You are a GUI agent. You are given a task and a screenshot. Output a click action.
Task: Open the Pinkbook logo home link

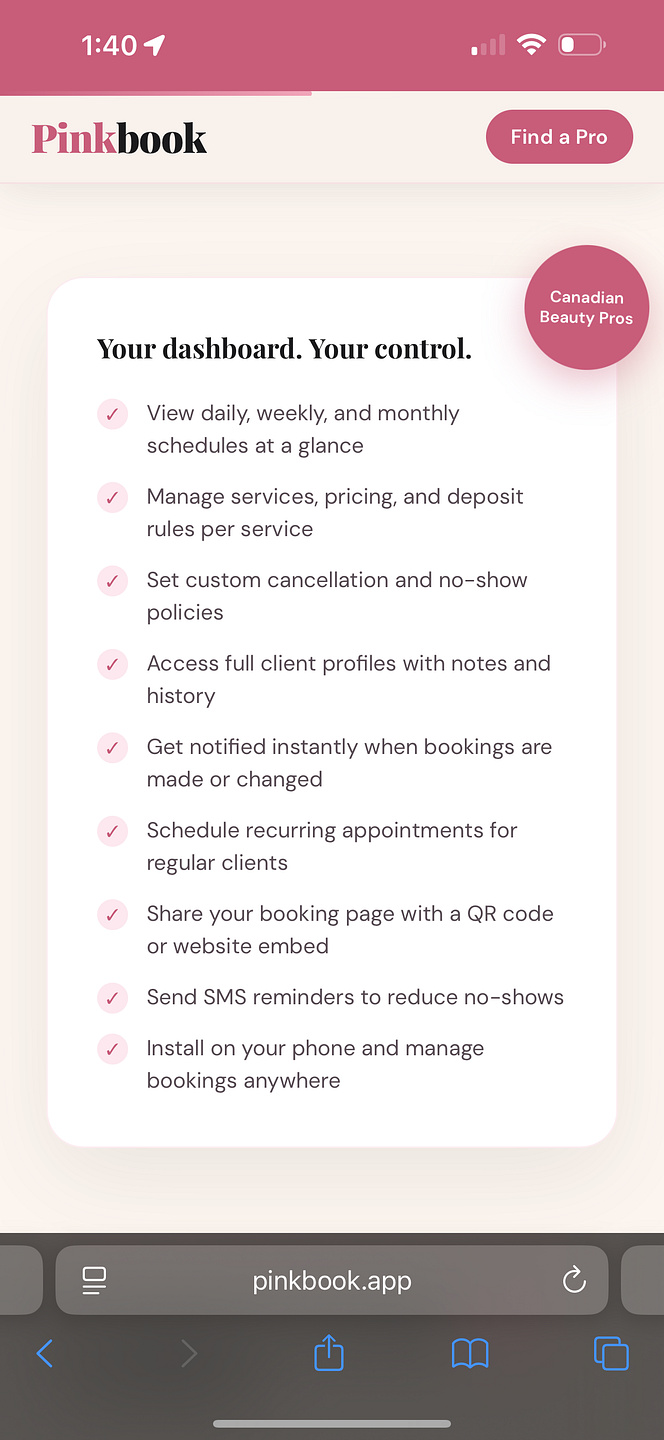(x=119, y=138)
